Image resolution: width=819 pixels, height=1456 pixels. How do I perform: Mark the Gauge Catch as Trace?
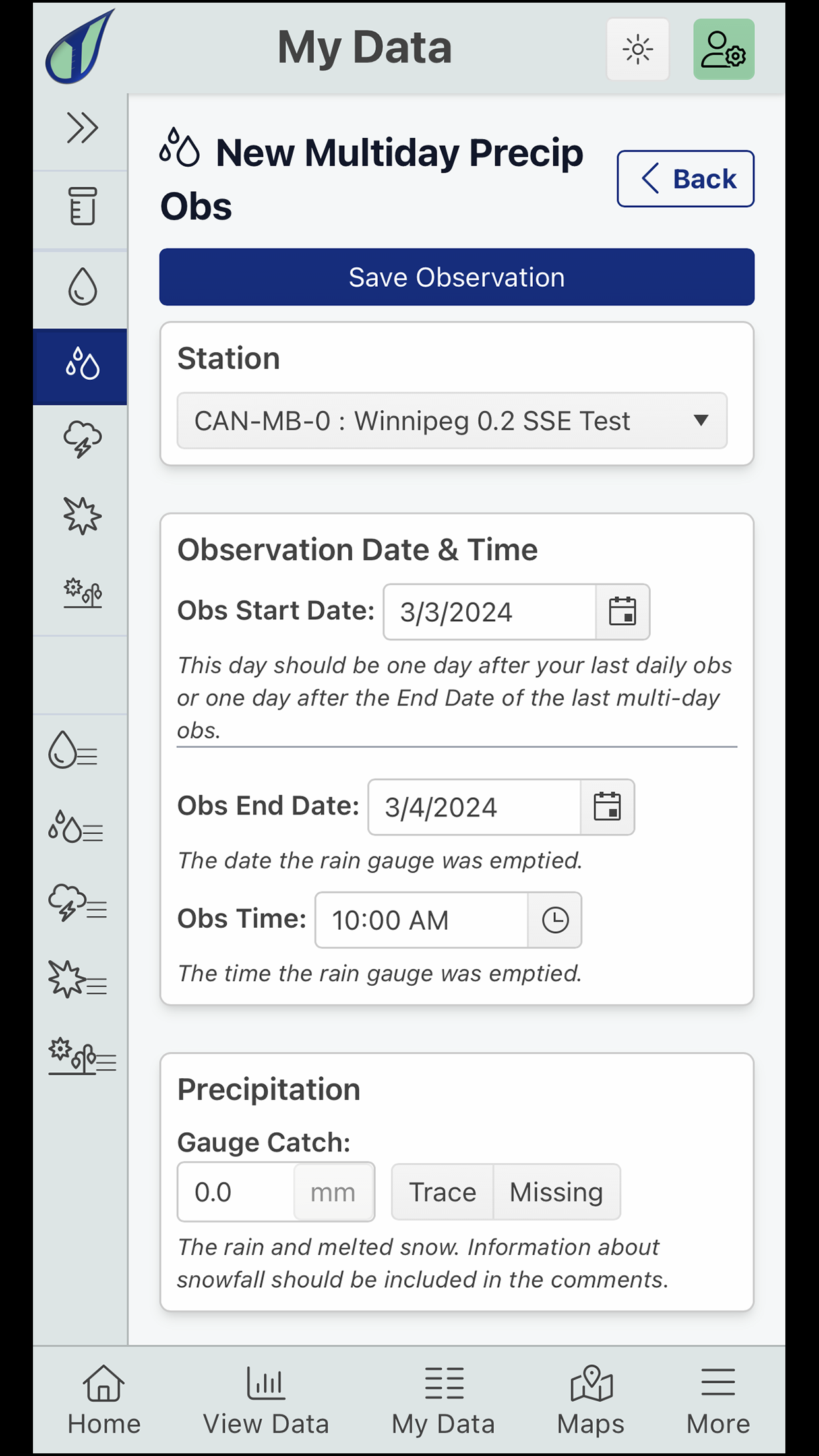442,1192
